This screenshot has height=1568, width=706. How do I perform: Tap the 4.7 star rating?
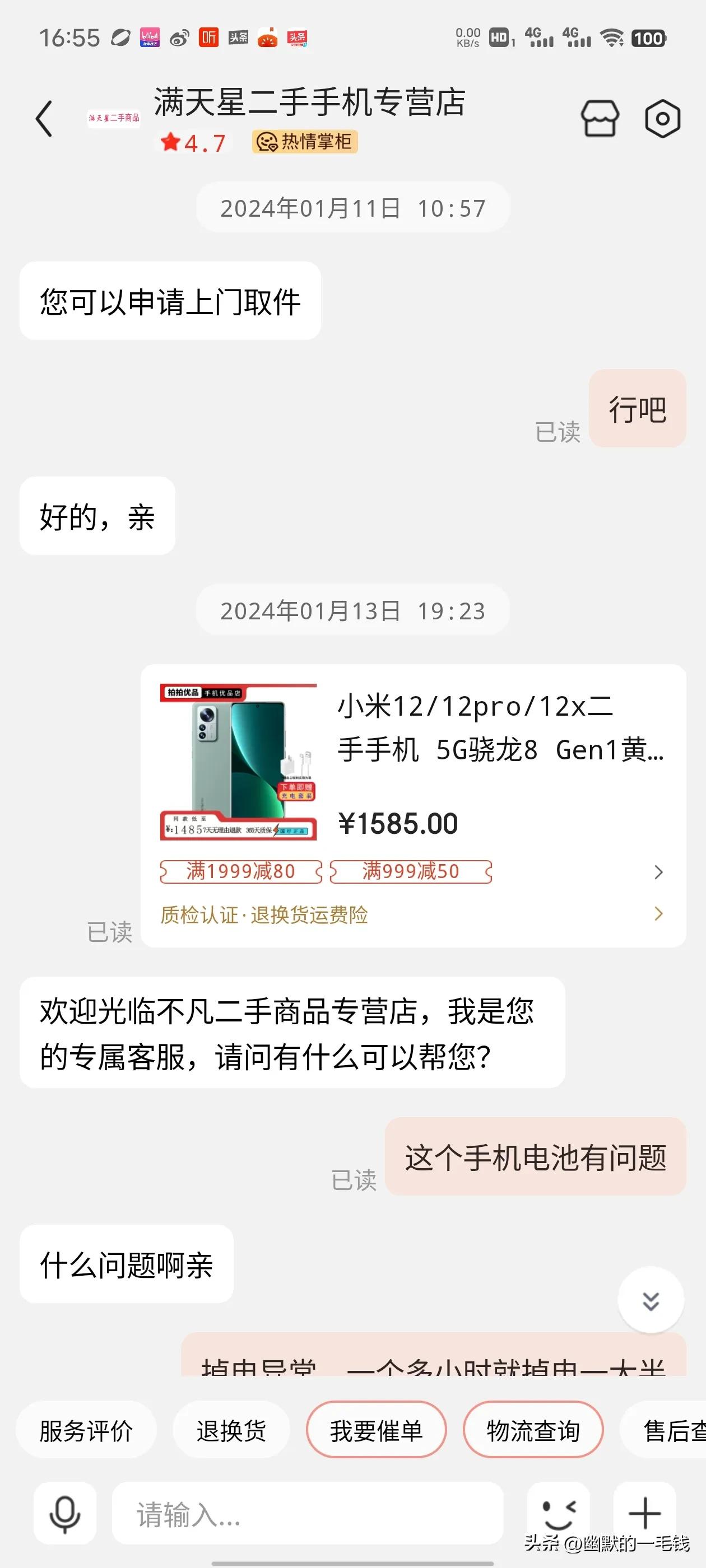[193, 142]
